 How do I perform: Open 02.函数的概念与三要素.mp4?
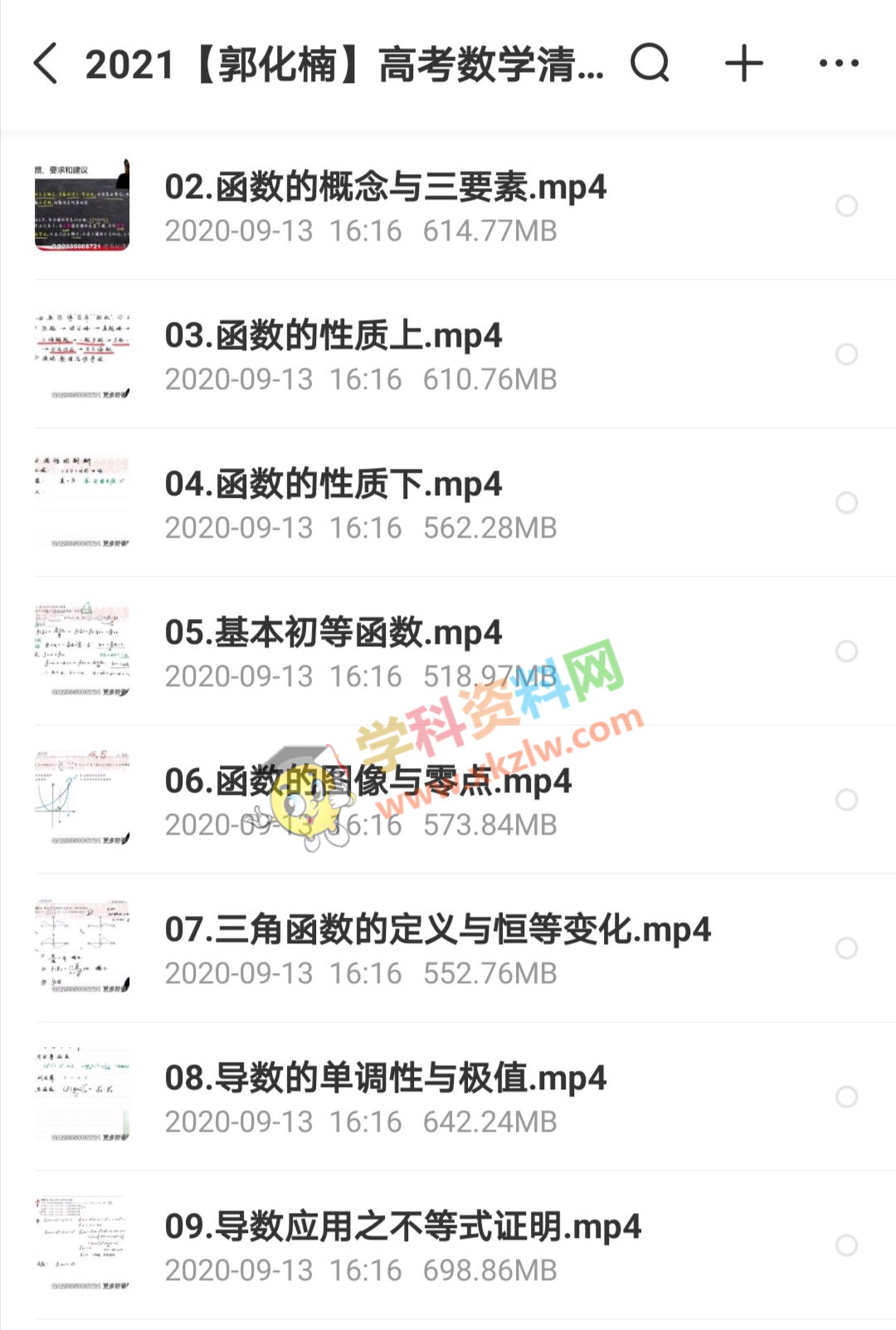coord(385,188)
